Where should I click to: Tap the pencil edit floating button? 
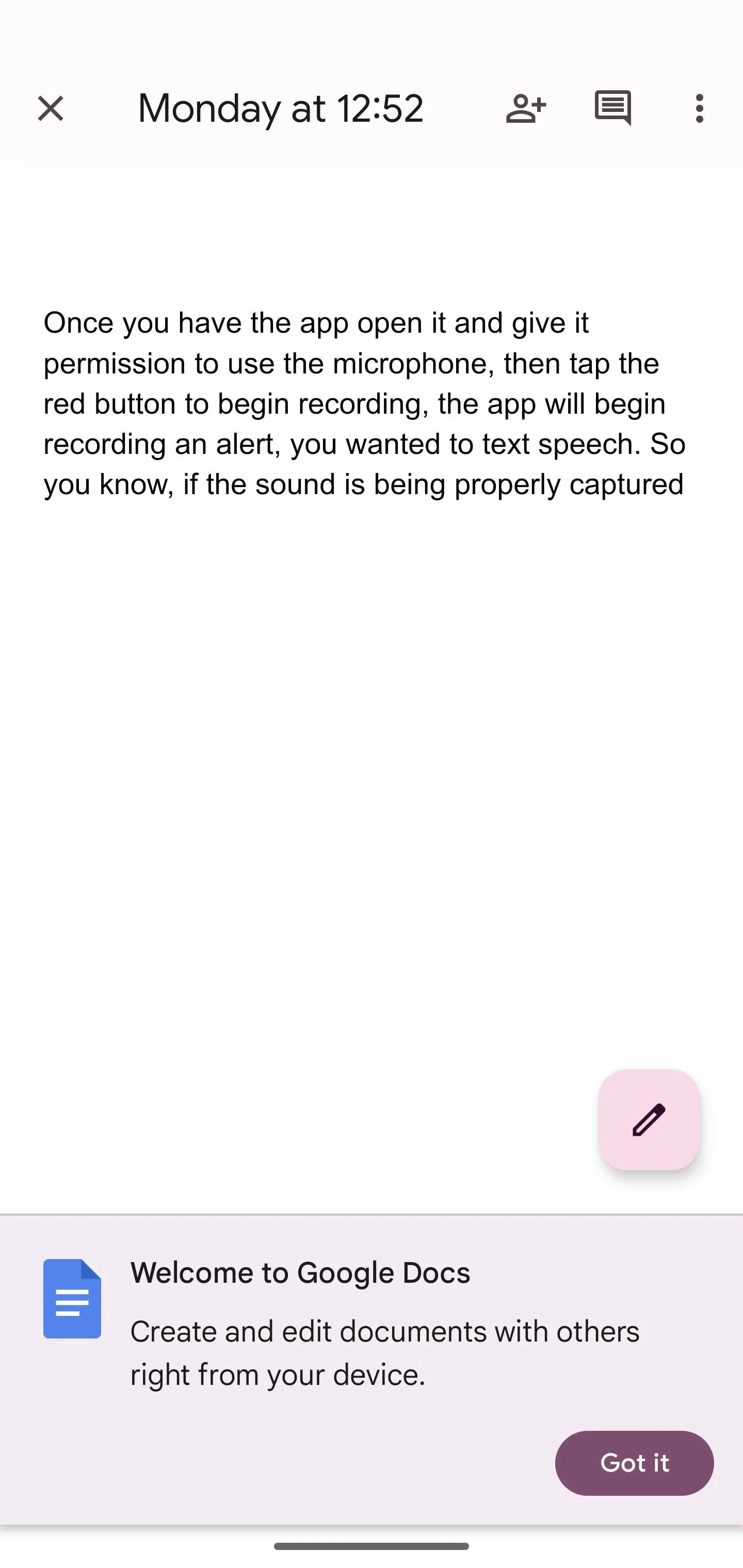(x=649, y=1119)
